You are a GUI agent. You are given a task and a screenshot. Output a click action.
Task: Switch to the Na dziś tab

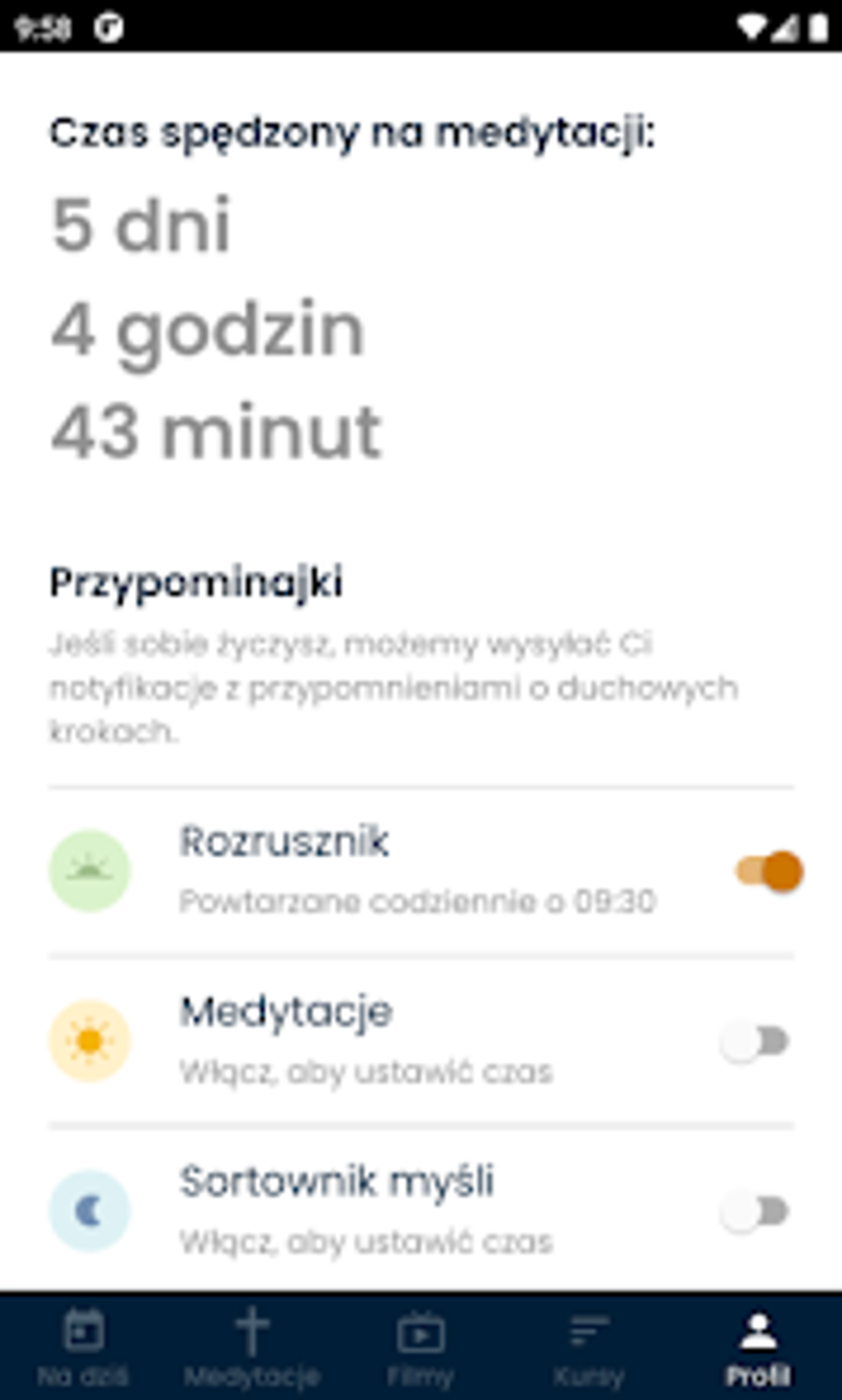tap(83, 1347)
